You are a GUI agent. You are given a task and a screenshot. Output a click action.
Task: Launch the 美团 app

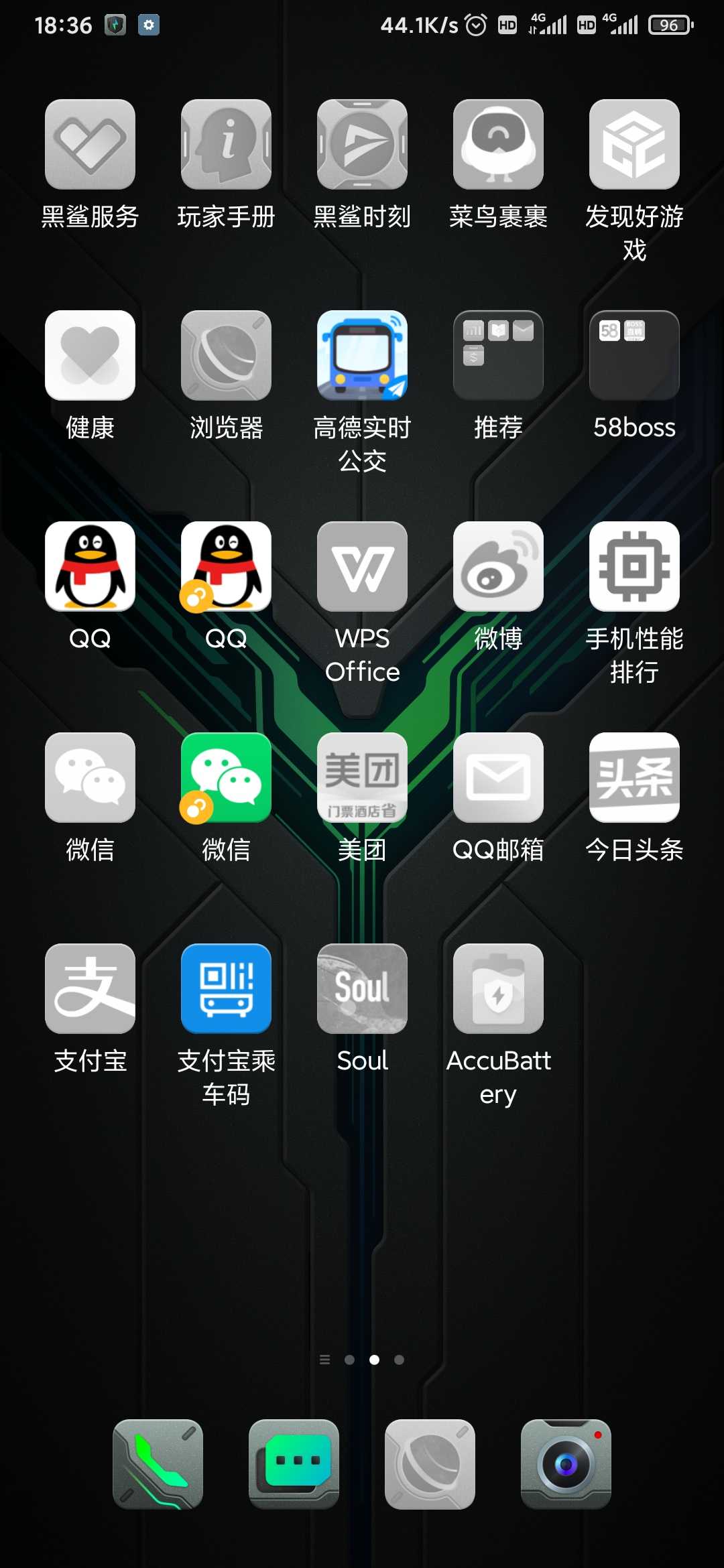tap(362, 778)
